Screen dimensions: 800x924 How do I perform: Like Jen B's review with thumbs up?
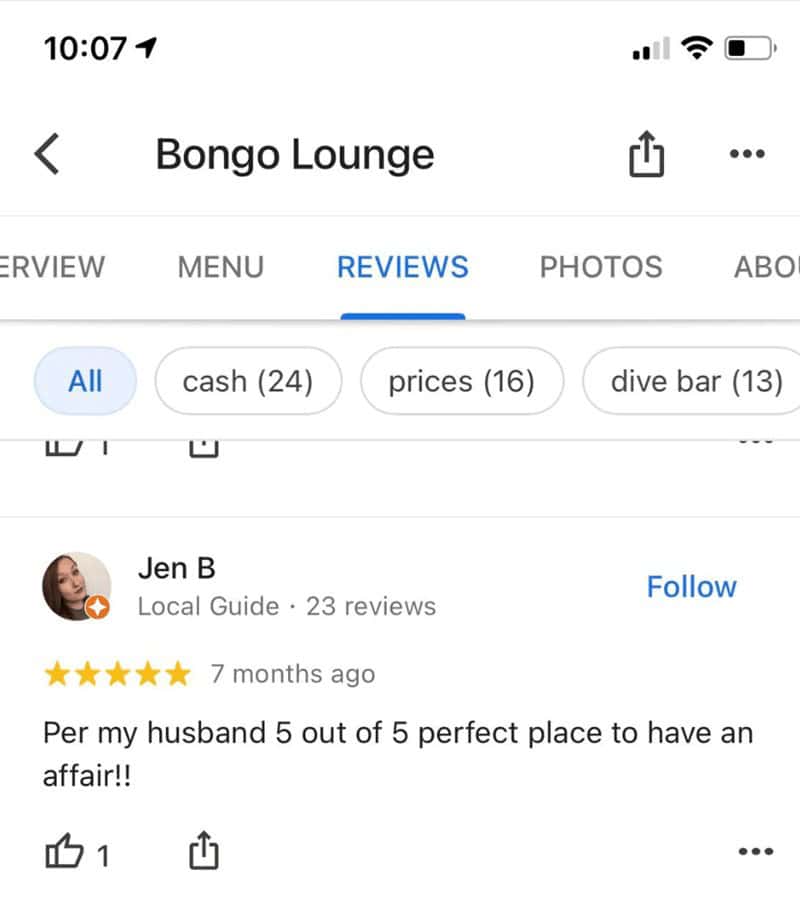point(67,852)
